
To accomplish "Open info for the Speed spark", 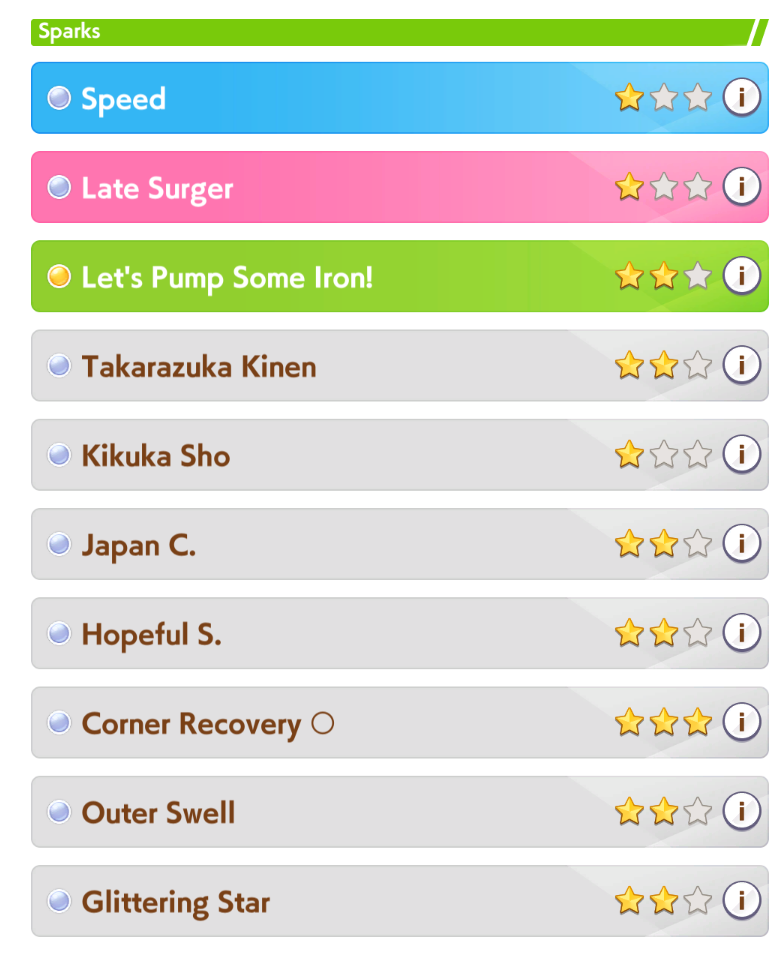I will 741,98.
